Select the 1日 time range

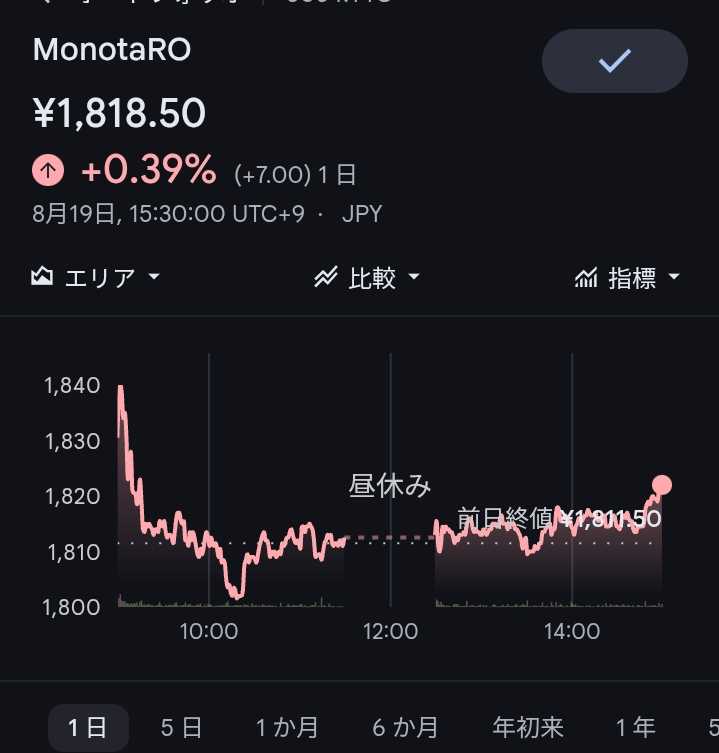[x=88, y=728]
